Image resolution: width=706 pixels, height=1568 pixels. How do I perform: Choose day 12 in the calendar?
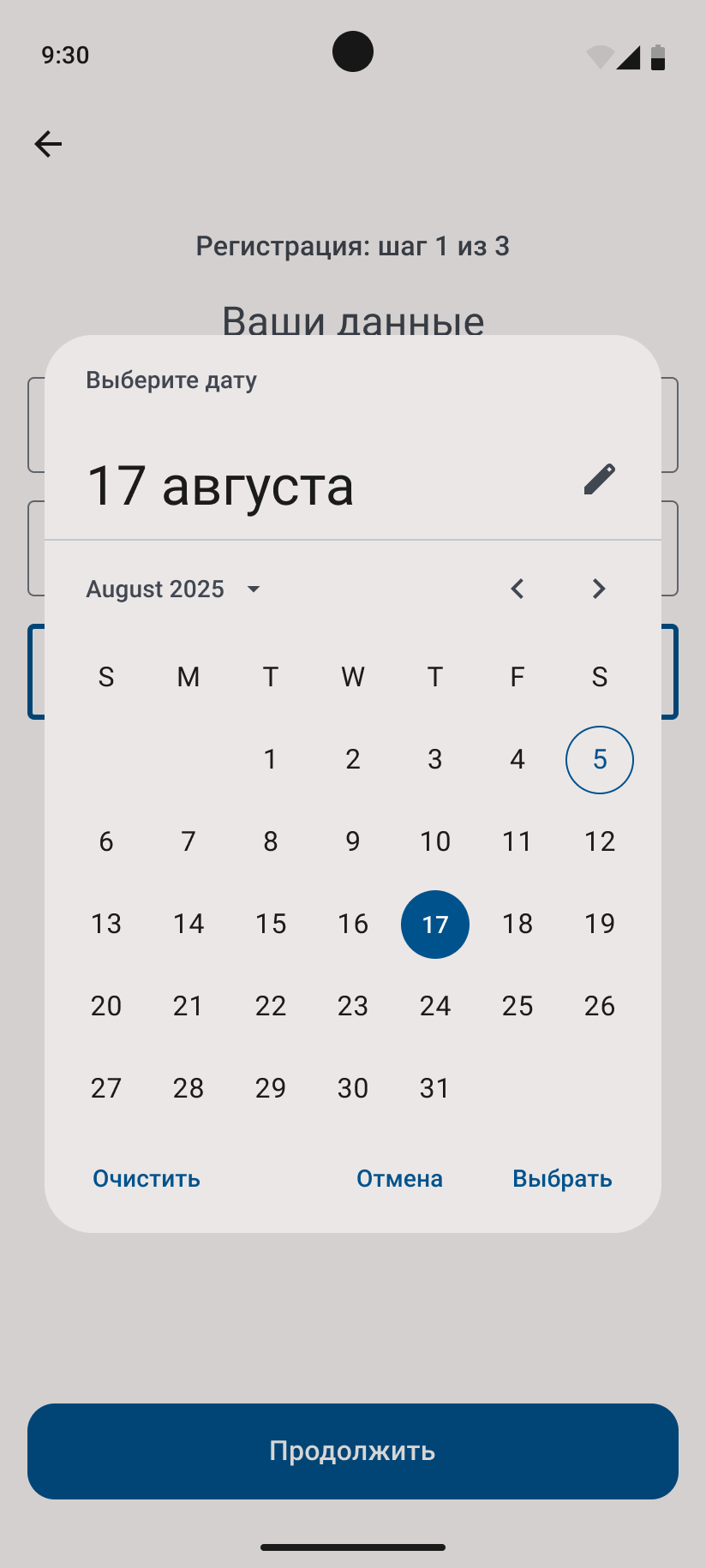tap(600, 842)
